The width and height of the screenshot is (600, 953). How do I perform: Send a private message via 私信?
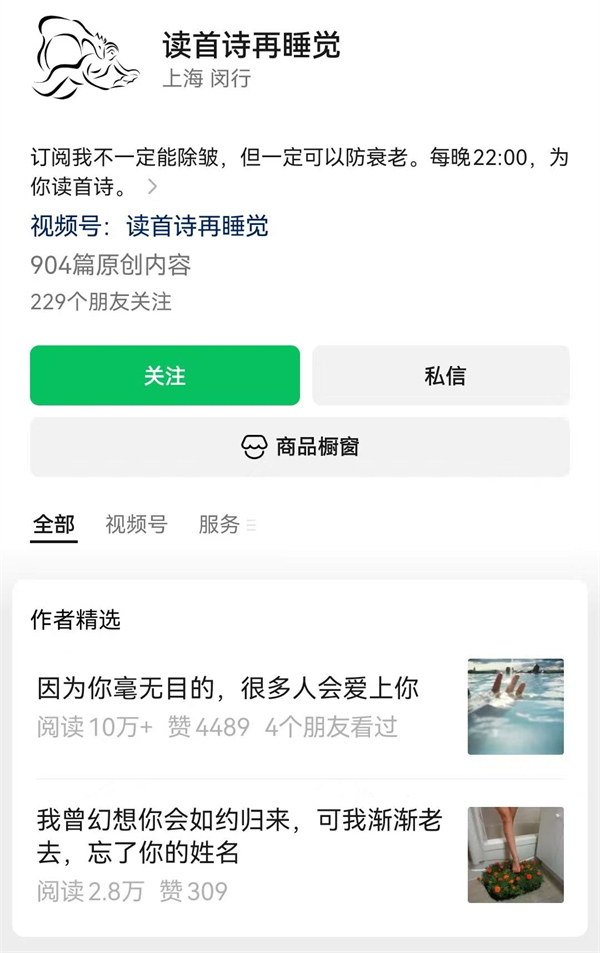click(441, 376)
